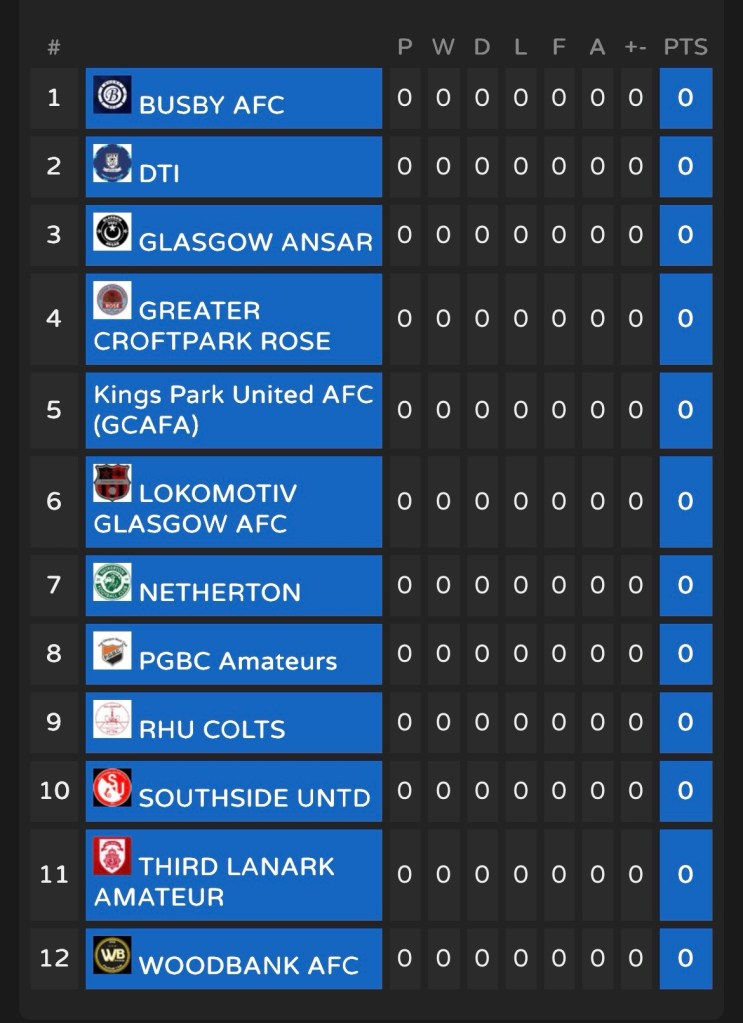The width and height of the screenshot is (743, 1023).
Task: Open the DTI team entry
Action: pos(159,173)
